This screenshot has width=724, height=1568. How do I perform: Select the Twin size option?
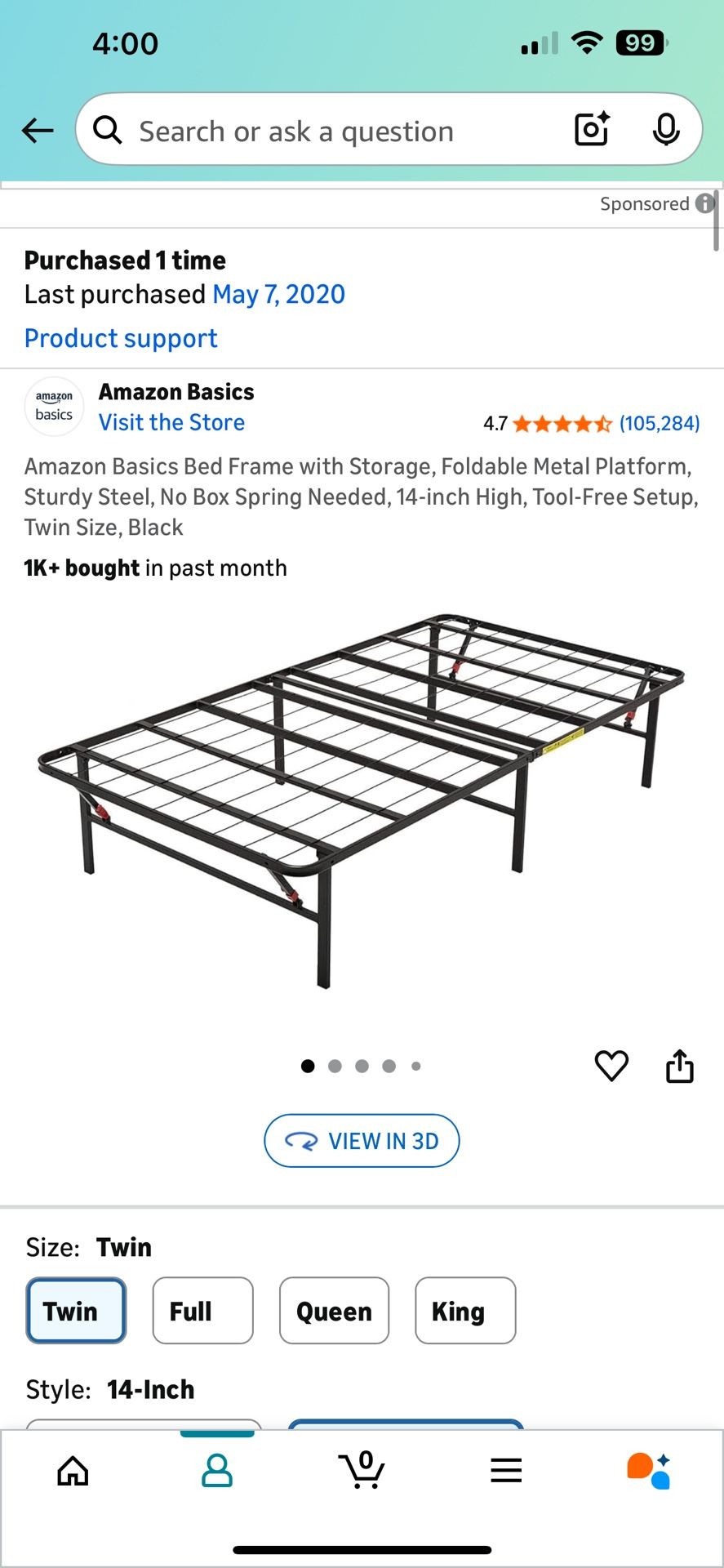(76, 1311)
